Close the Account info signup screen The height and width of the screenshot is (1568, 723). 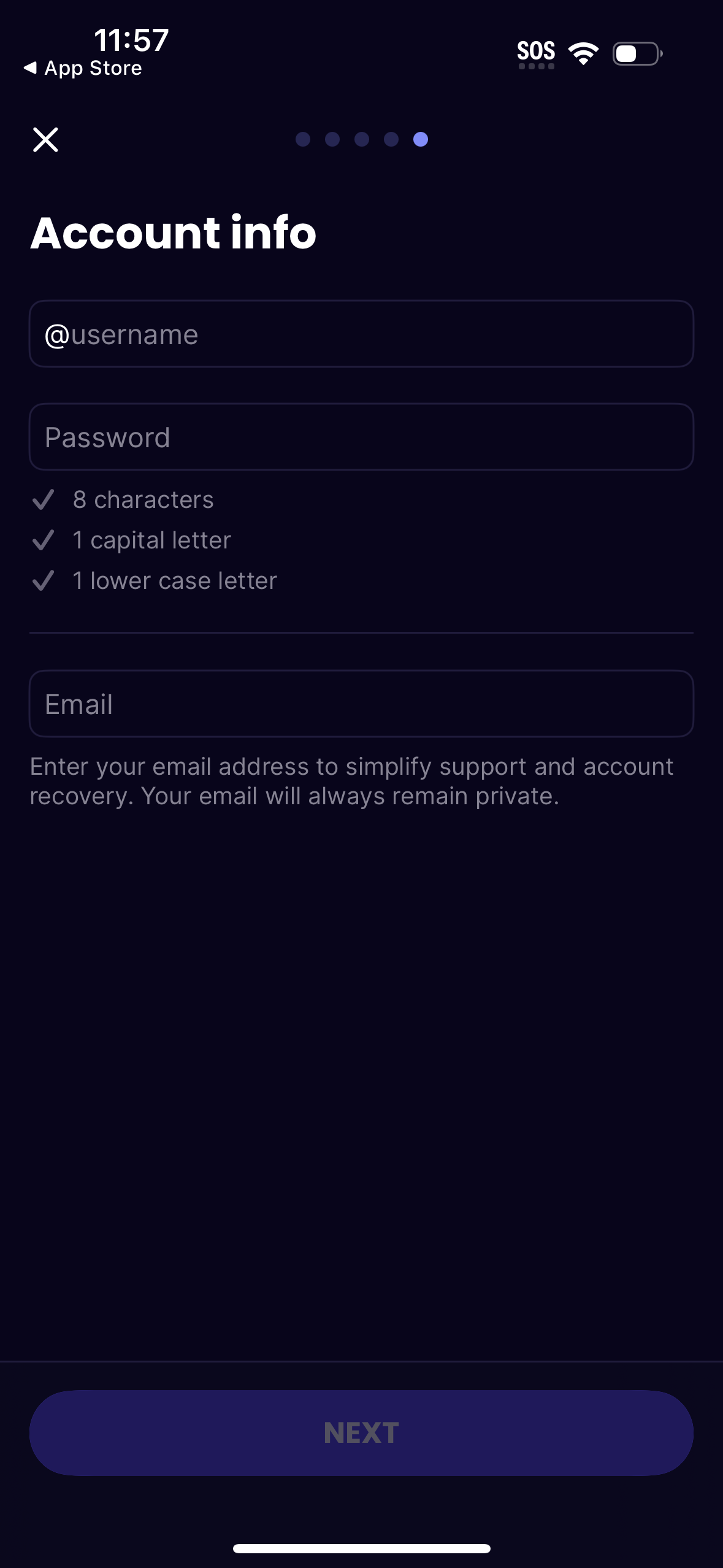(x=45, y=140)
